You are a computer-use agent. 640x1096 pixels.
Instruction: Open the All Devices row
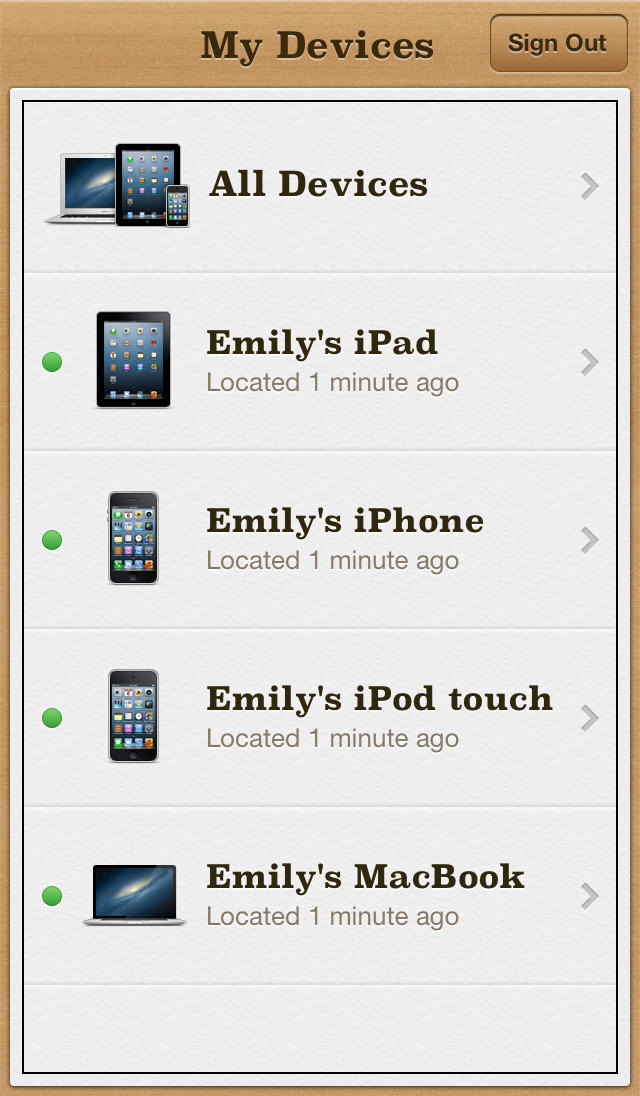[x=320, y=185]
